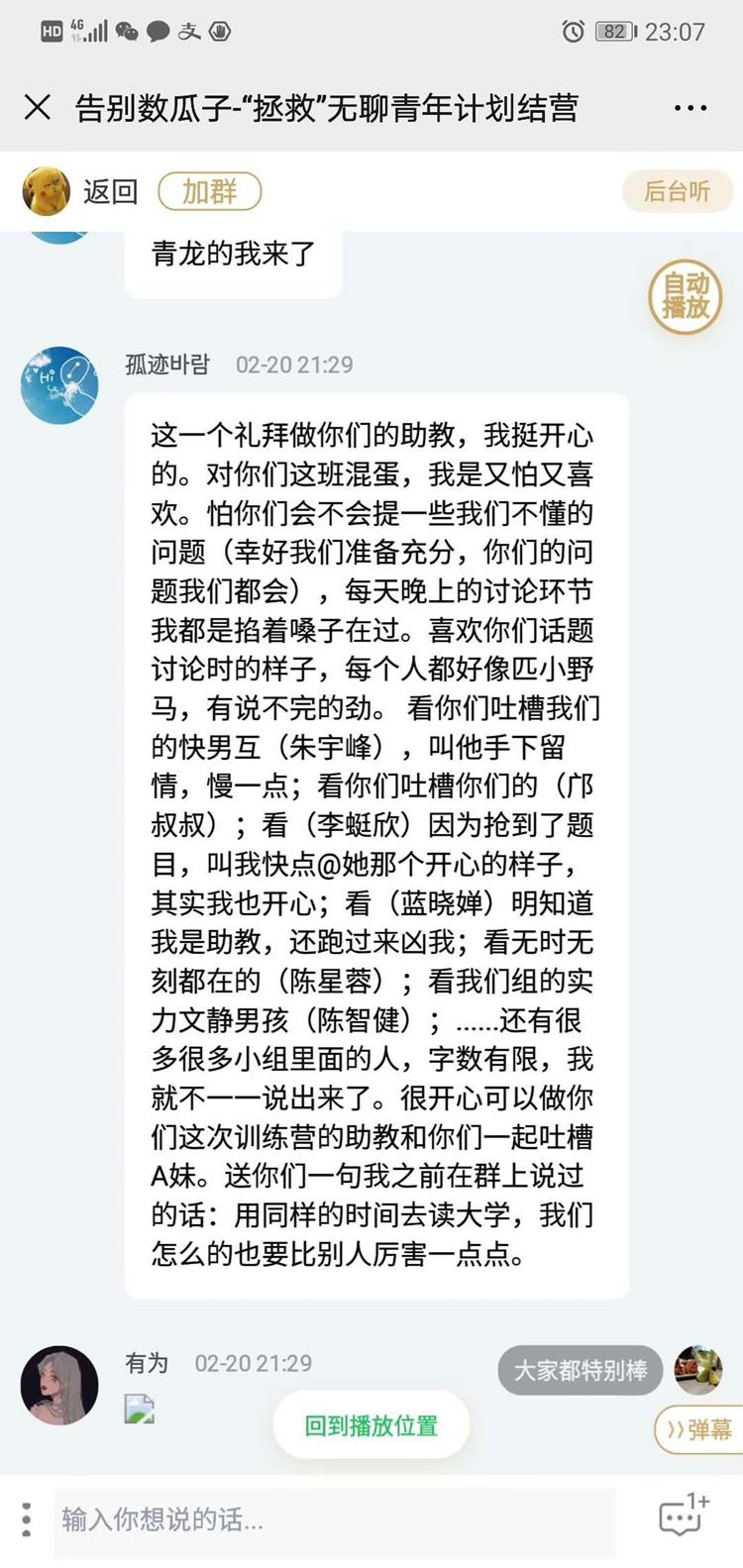Tap 返回 to go back
Screen dimensions: 743x1568
pos(110,191)
